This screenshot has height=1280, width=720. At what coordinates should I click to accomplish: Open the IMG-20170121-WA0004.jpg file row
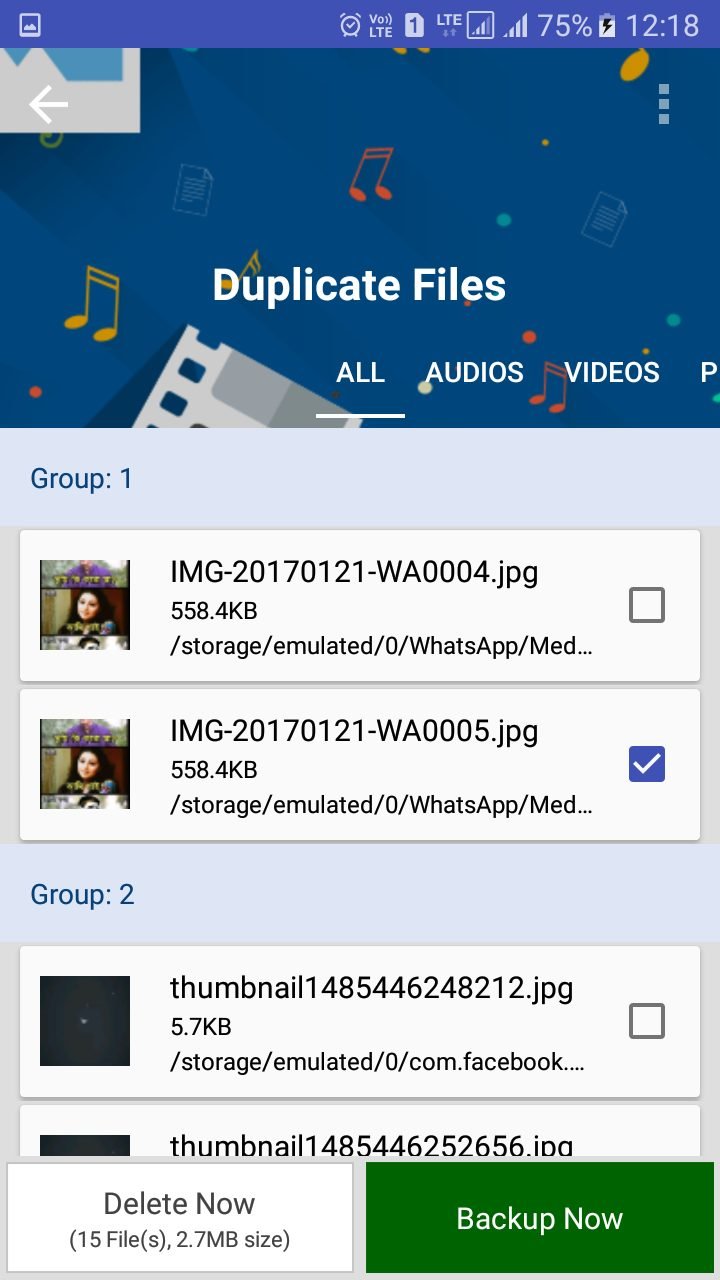(x=360, y=605)
